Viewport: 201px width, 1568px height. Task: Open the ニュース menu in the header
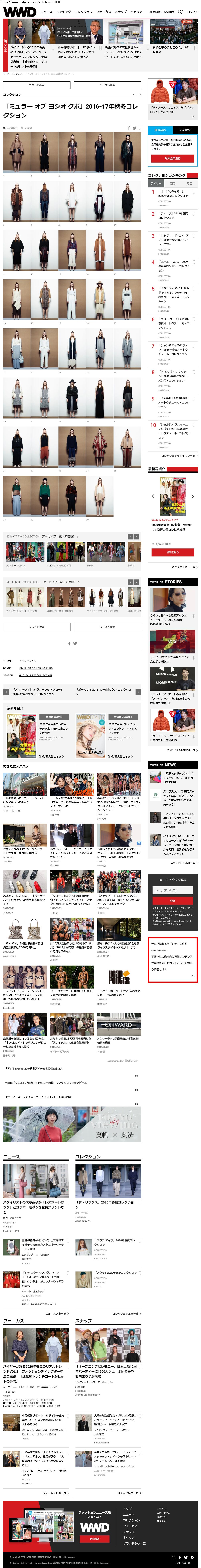pos(46,12)
